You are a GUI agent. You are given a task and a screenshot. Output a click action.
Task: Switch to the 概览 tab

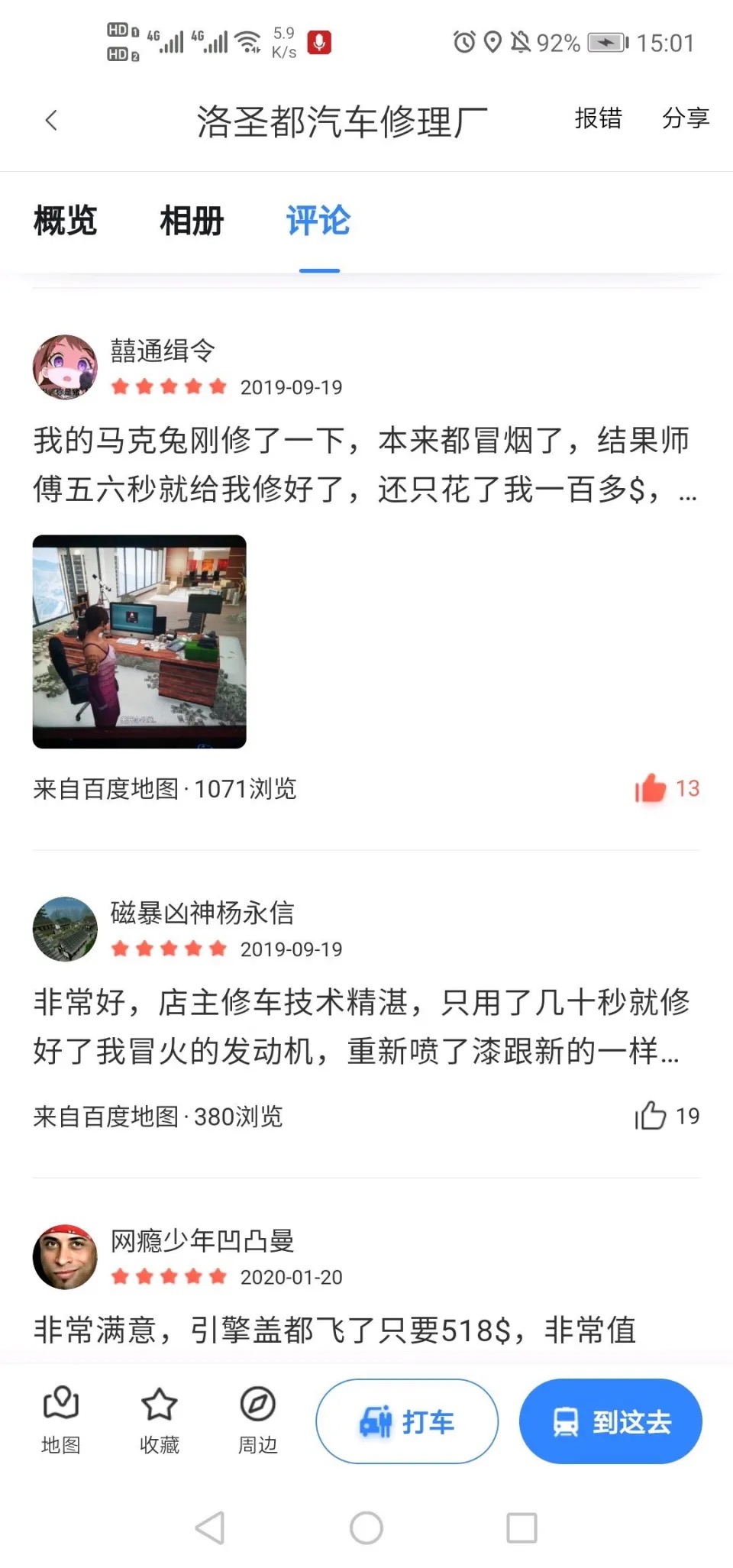[66, 221]
